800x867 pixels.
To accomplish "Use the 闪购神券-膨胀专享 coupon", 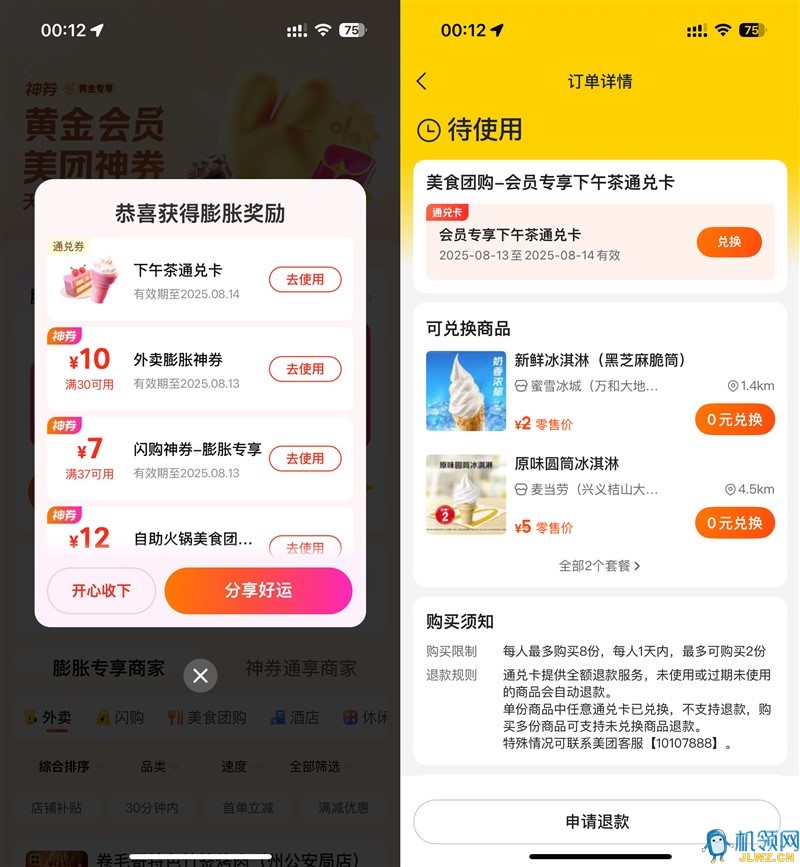I will tap(305, 458).
